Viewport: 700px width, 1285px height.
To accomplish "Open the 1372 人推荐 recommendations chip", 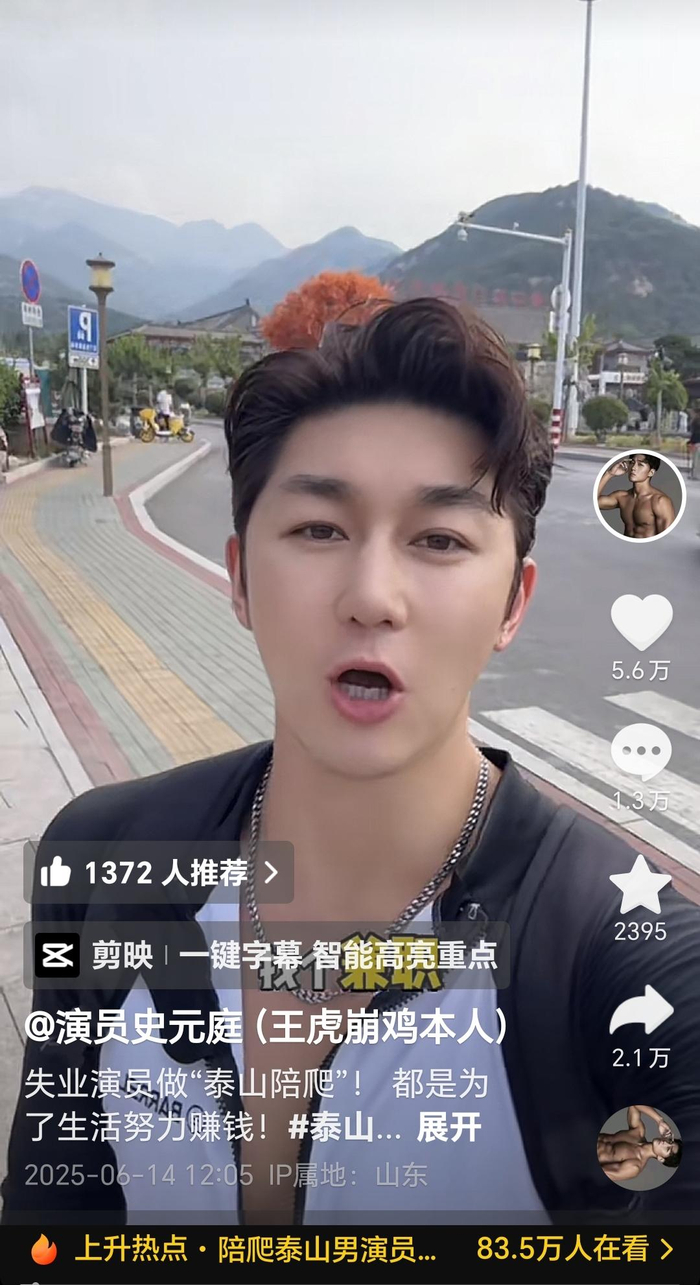I will tap(159, 872).
